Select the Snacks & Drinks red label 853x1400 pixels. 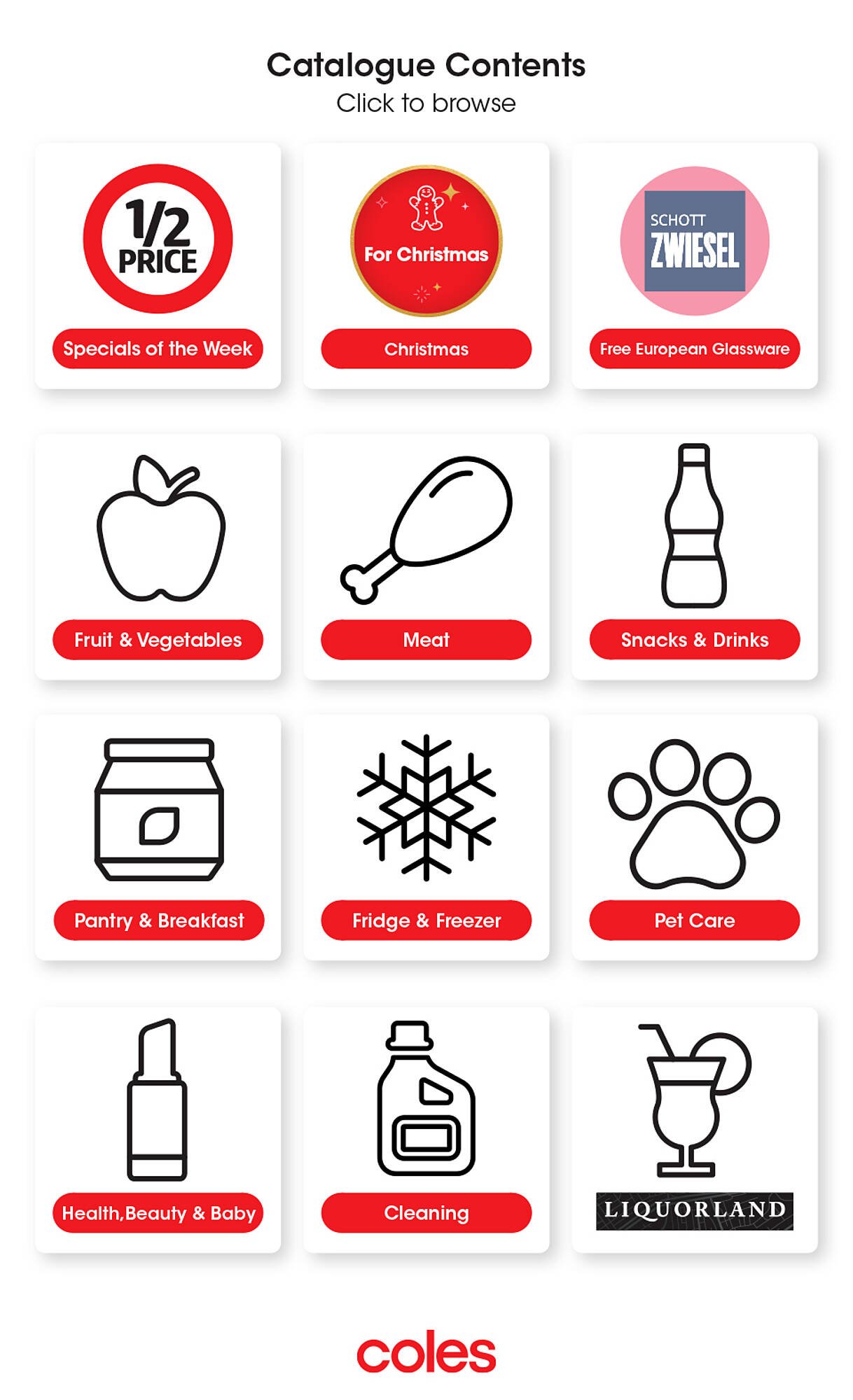(x=695, y=638)
